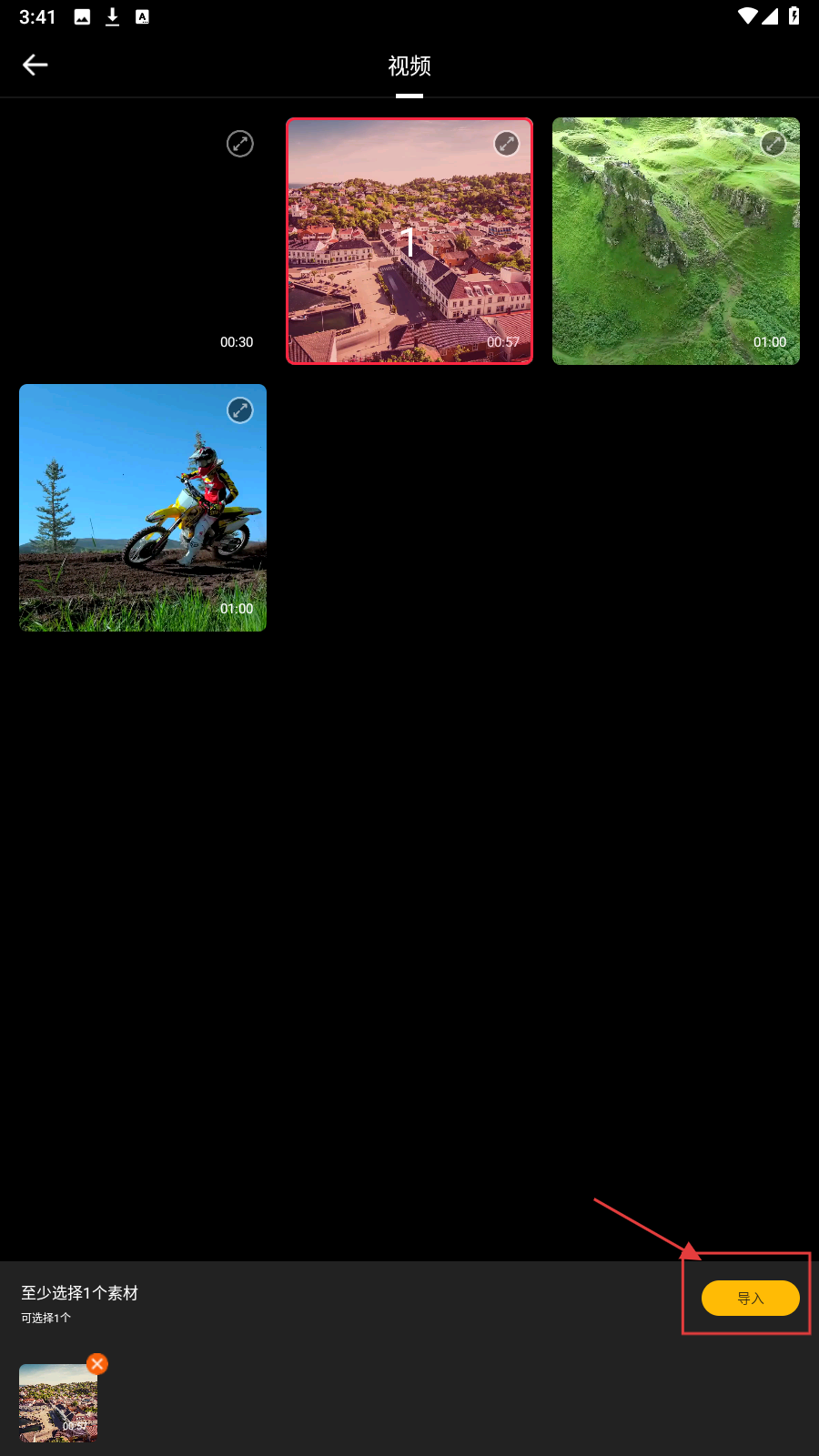Go back using the top arrow
Screen dimensions: 819x1456
35,65
